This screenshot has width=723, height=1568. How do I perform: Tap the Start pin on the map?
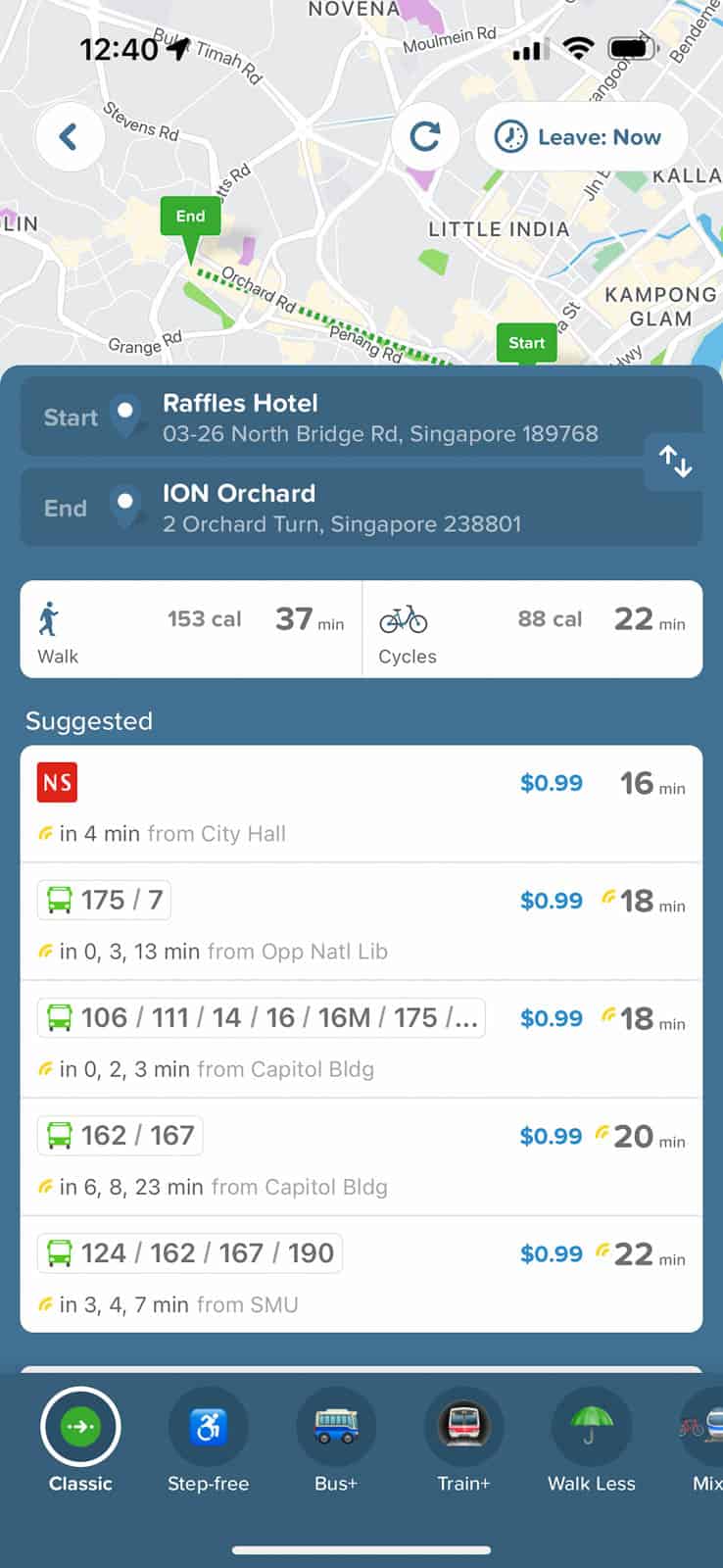pyautogui.click(x=526, y=343)
